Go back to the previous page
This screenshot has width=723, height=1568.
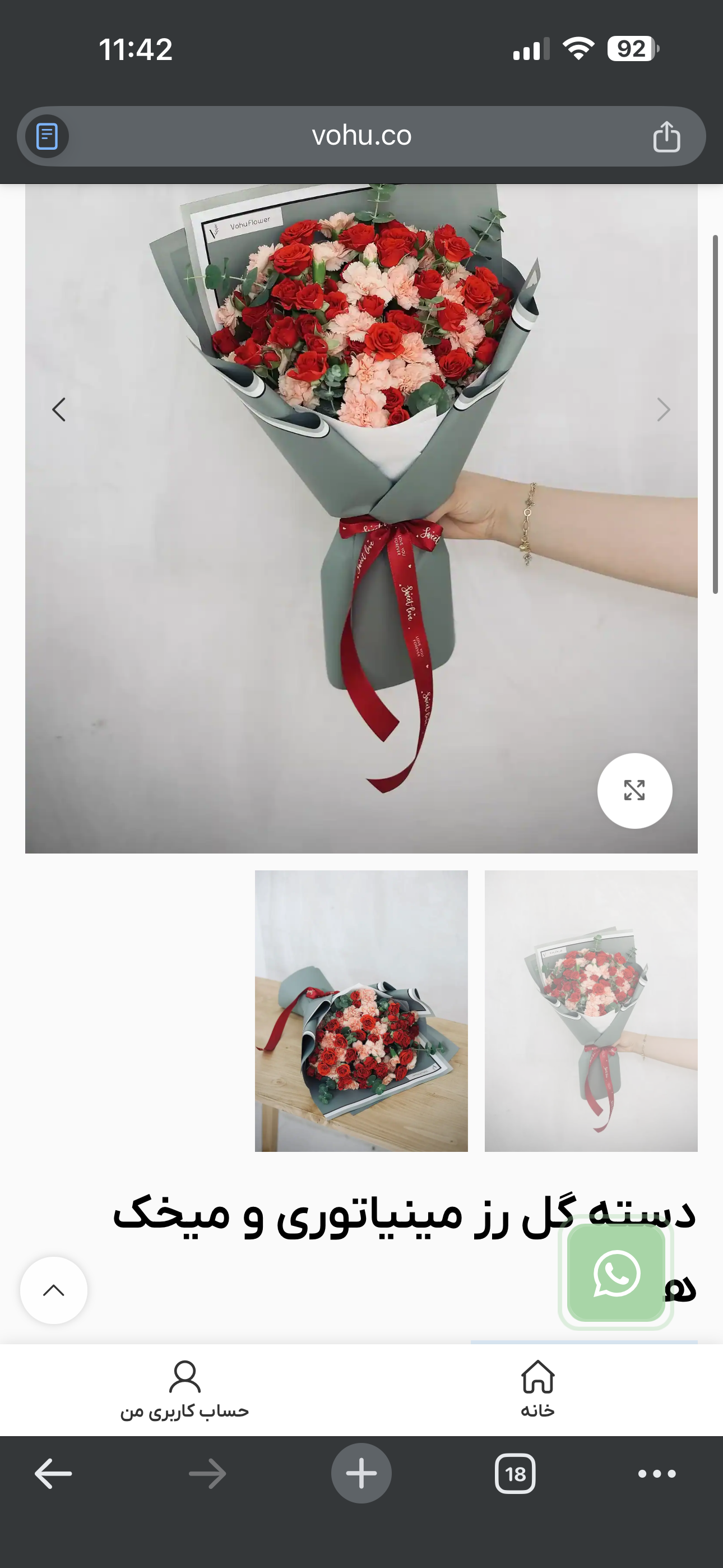tap(54, 1474)
